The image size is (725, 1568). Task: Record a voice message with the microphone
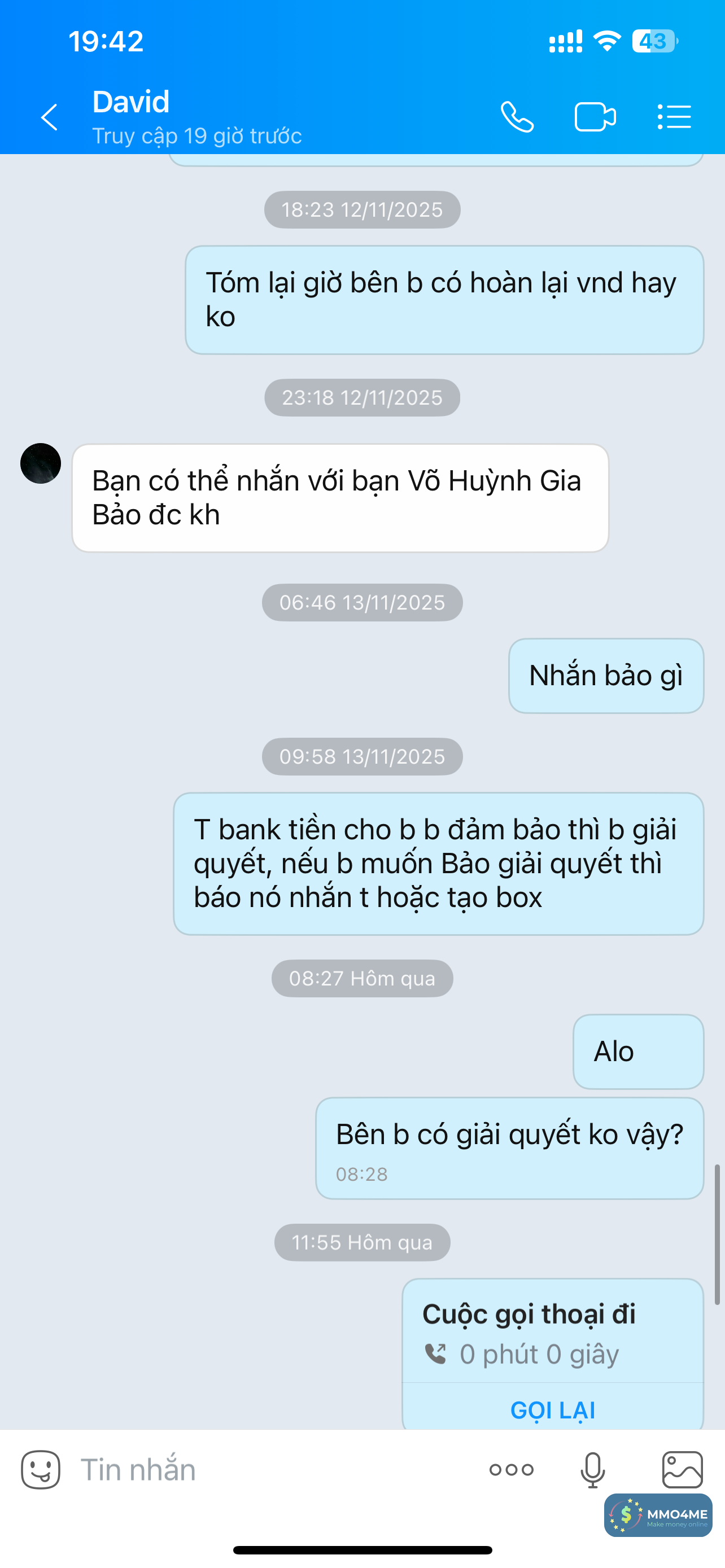[x=592, y=1470]
